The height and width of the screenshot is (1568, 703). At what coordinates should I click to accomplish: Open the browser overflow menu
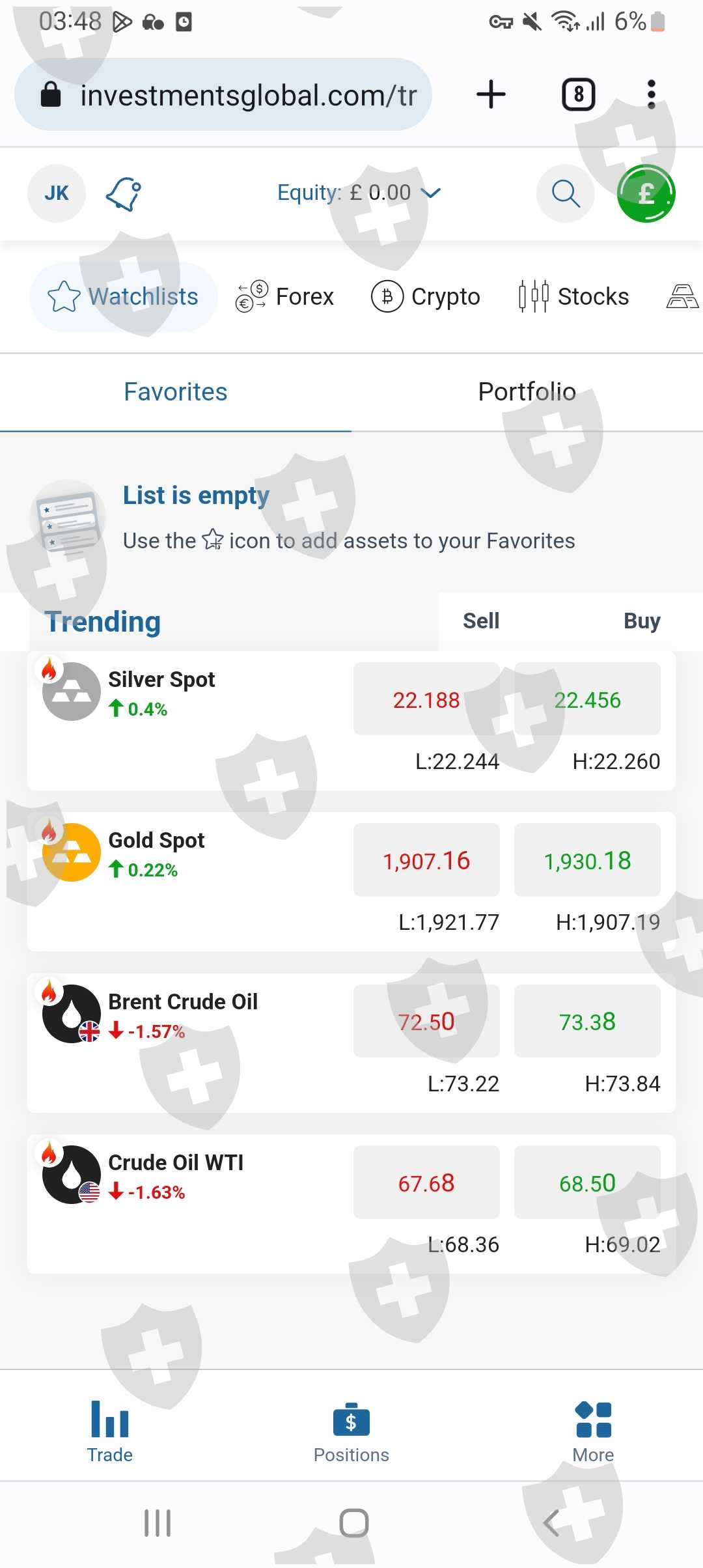coord(651,95)
